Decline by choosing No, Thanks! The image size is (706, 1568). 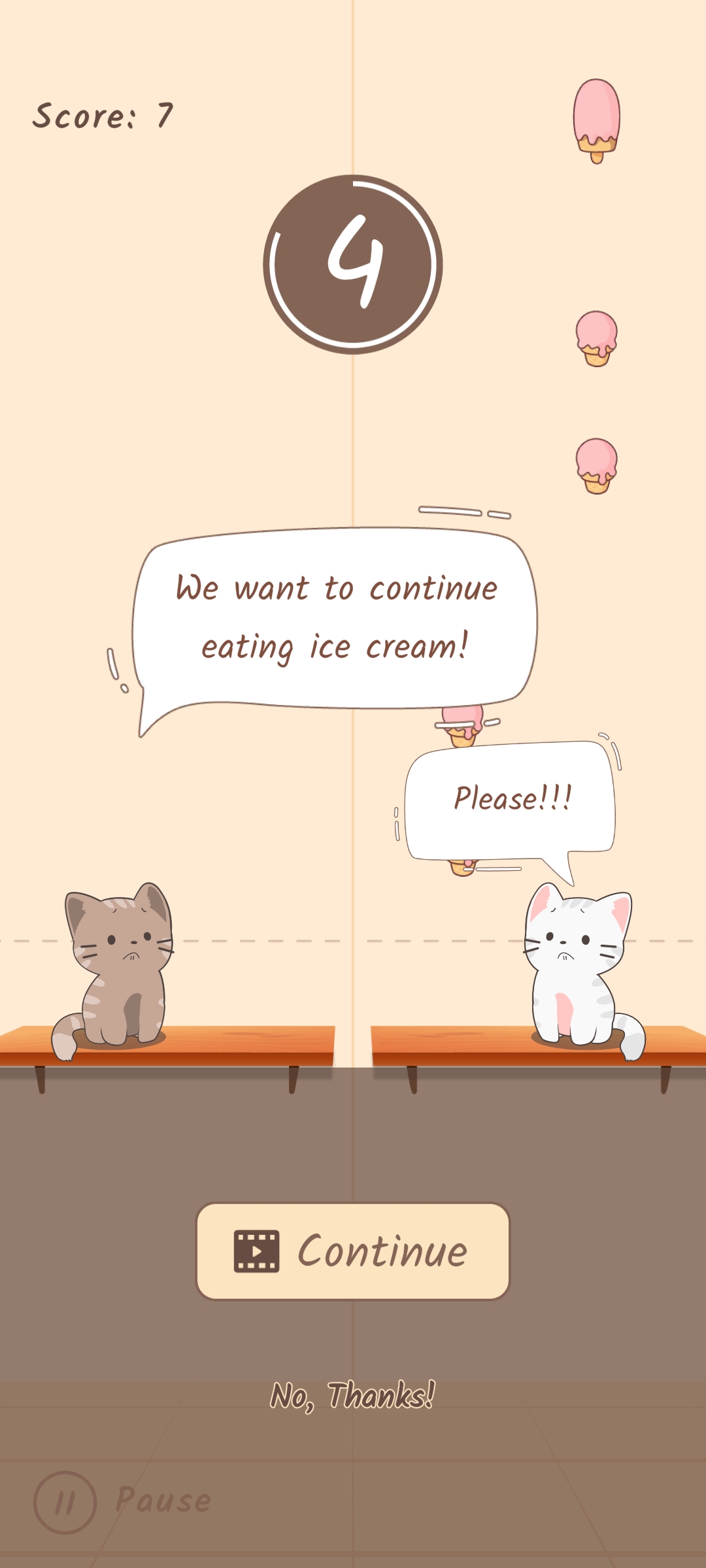coord(353,1396)
